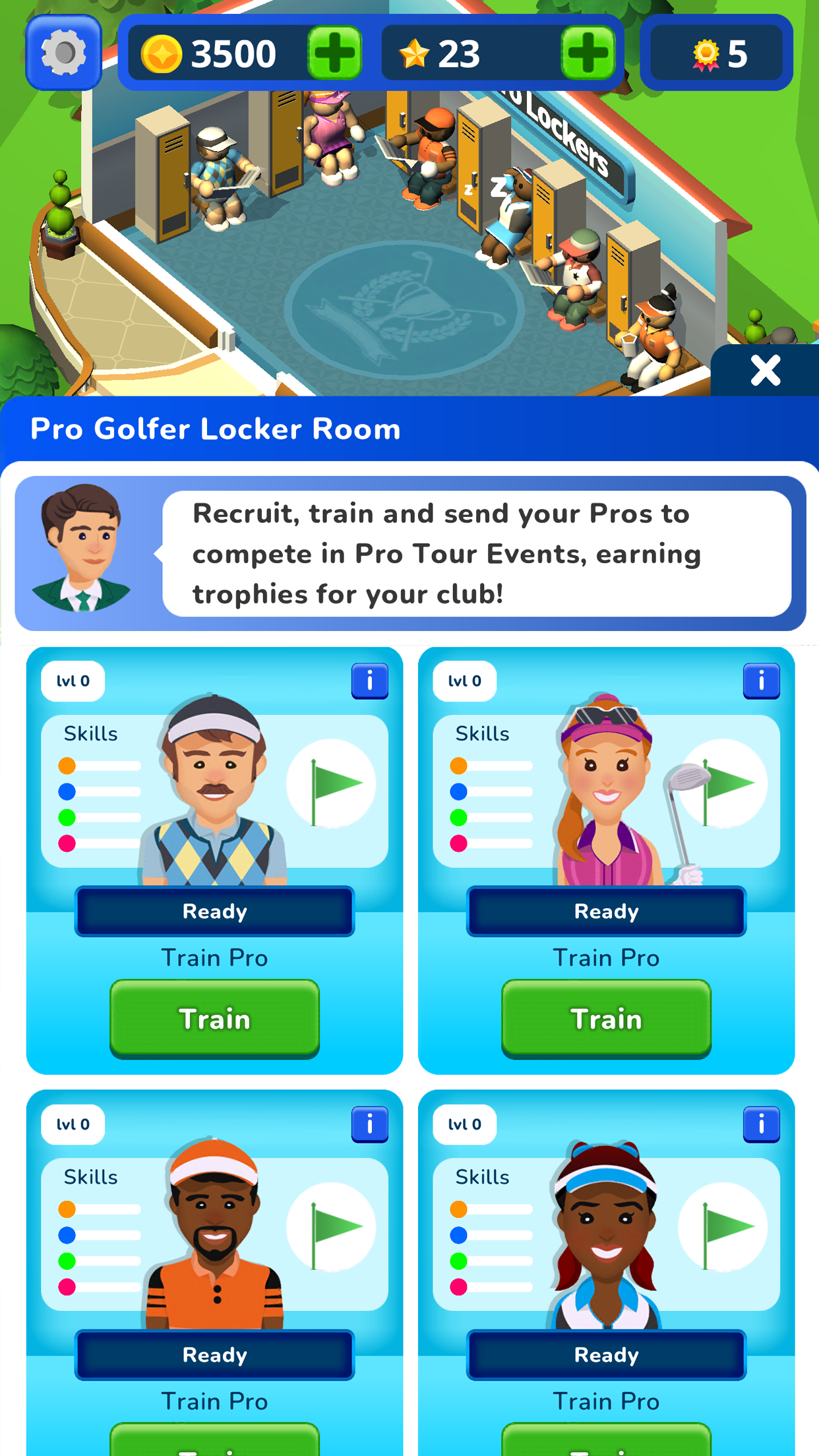Open the settings gear
This screenshot has height=1456, width=819.
(x=64, y=53)
